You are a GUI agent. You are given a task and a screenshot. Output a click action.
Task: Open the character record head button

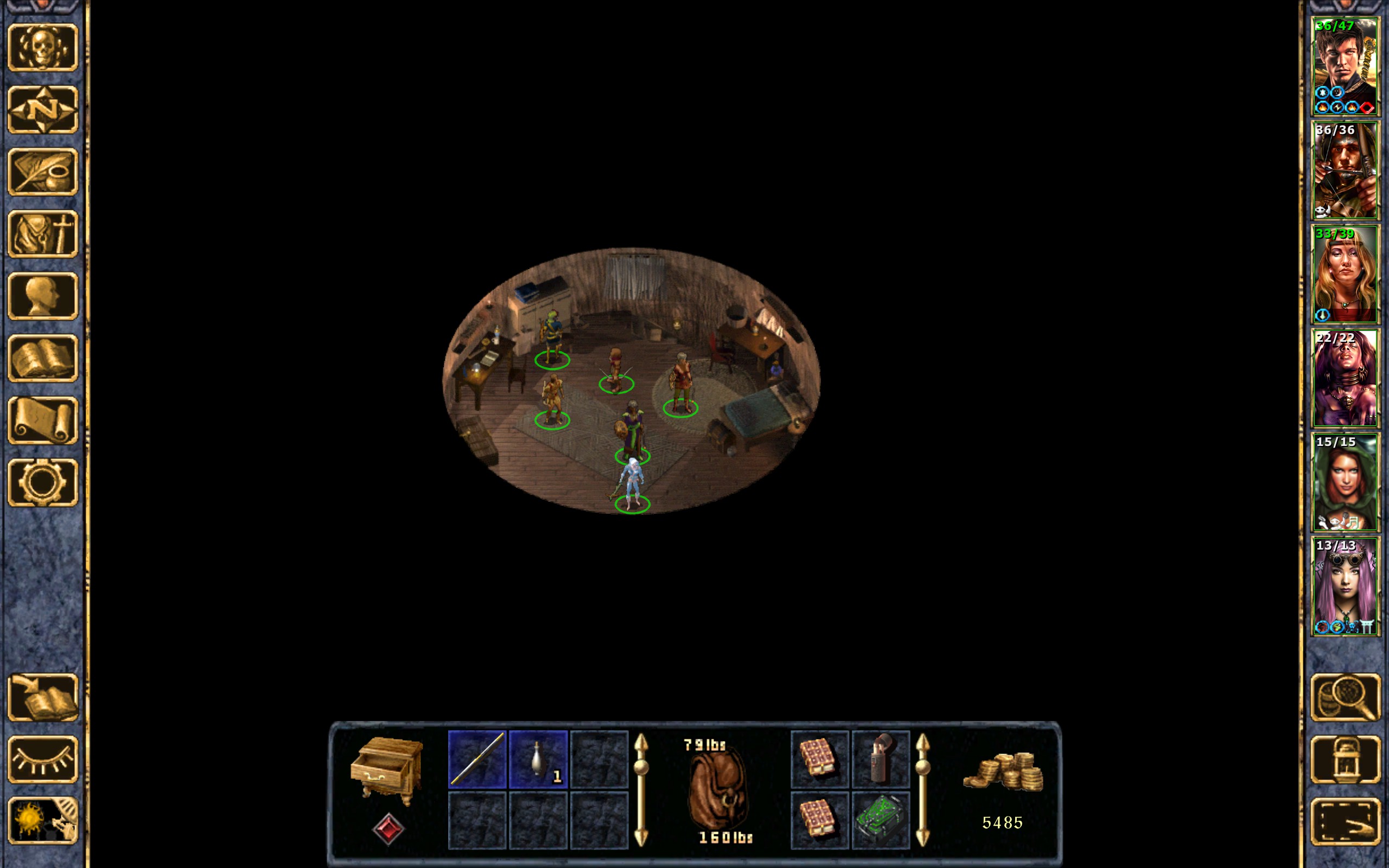43,296
